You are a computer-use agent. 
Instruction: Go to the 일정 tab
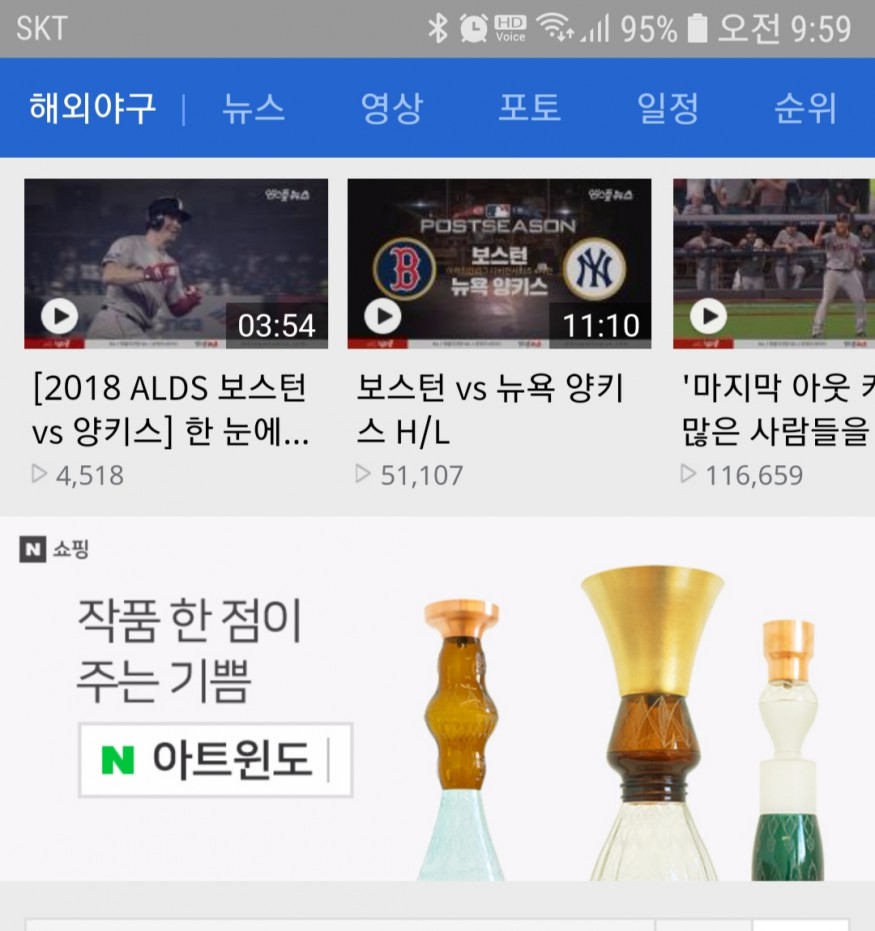click(x=667, y=108)
